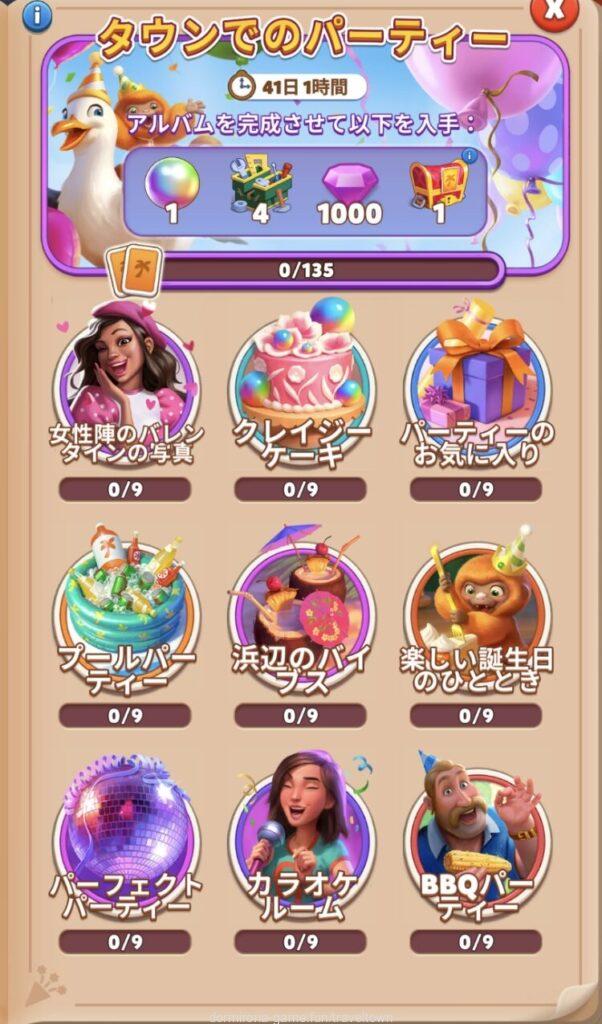Open the info icon at top left
Screen dimensions: 602x1024
tap(37, 14)
